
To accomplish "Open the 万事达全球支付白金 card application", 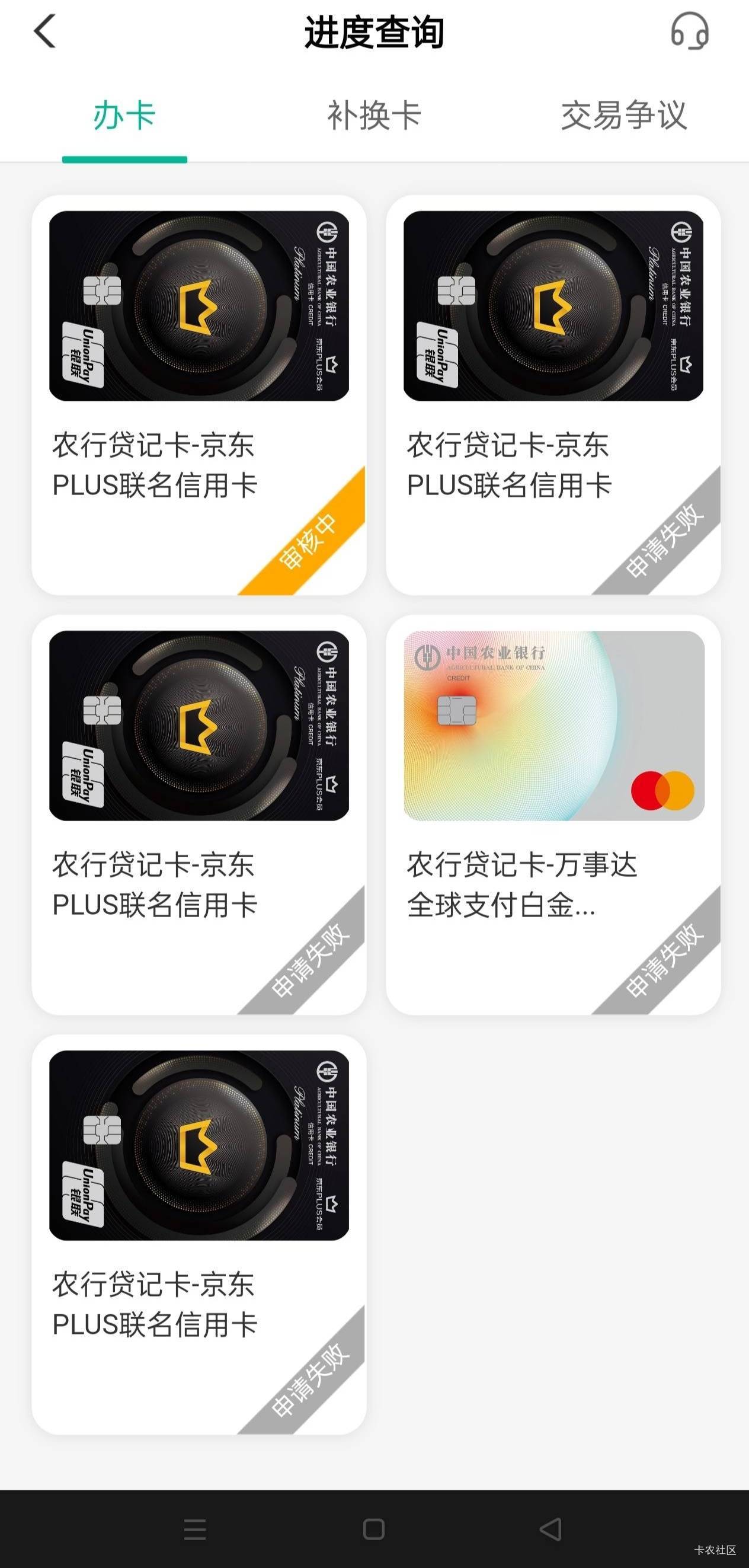I will (x=553, y=815).
